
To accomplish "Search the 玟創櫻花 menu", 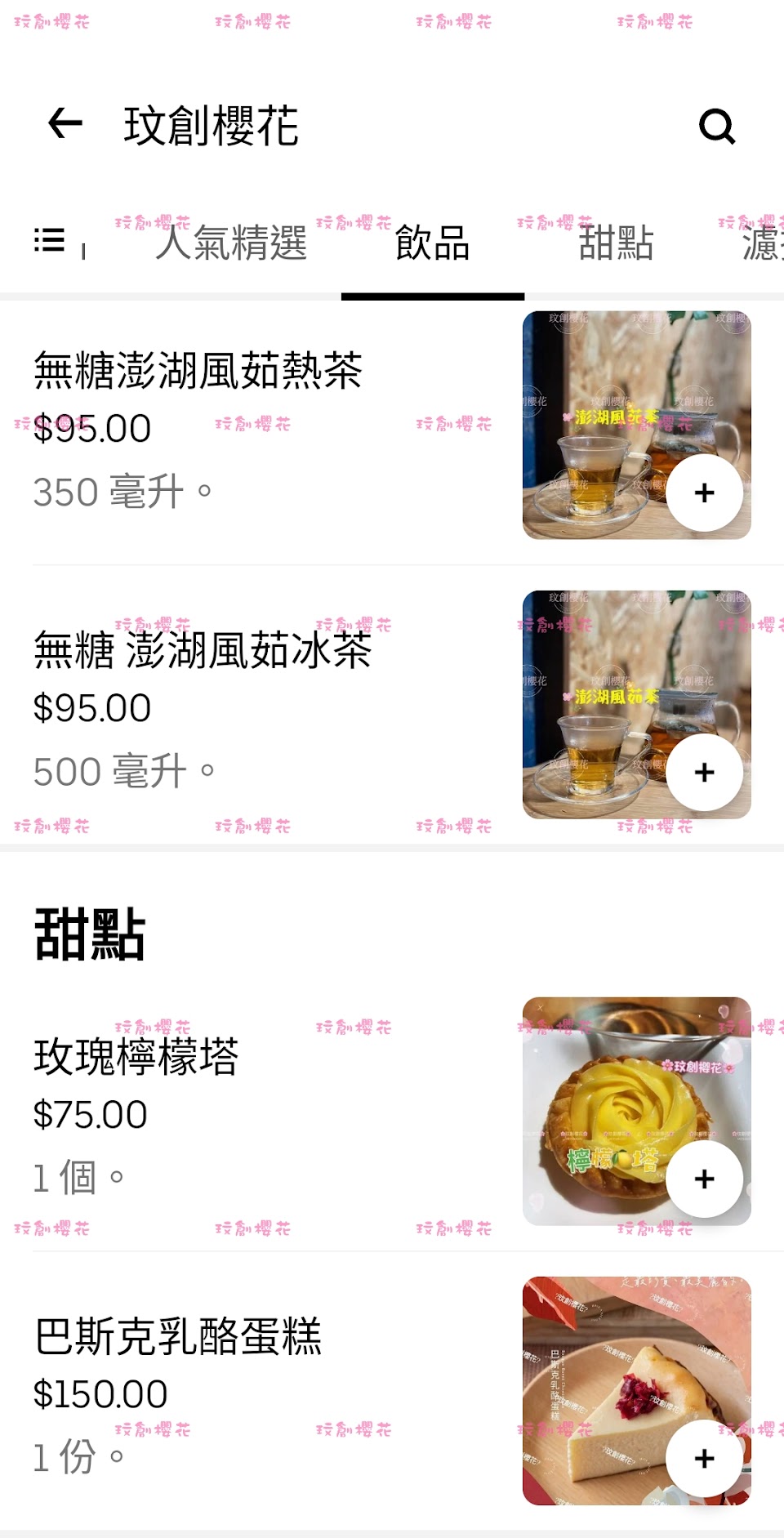I will [x=716, y=127].
